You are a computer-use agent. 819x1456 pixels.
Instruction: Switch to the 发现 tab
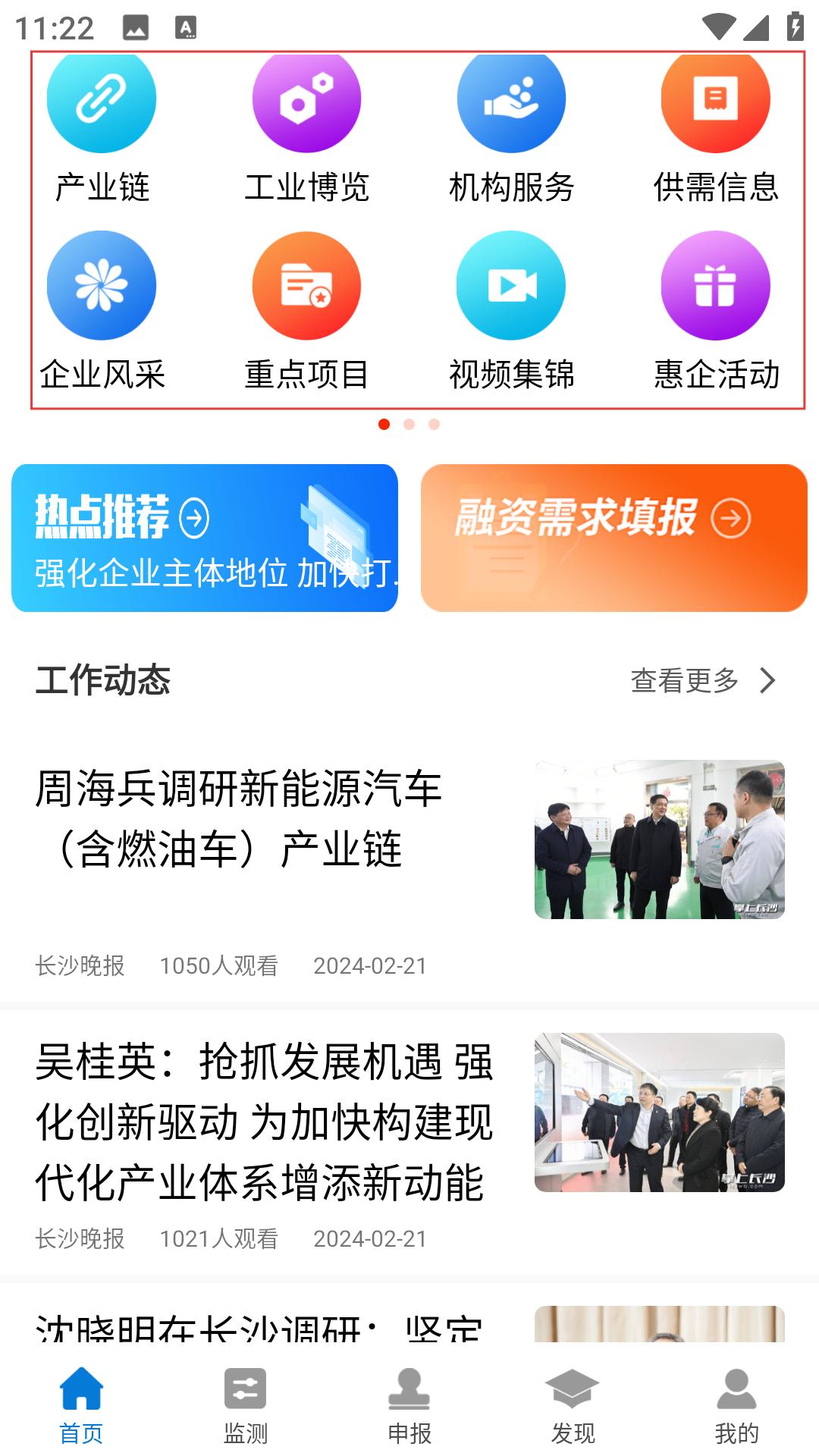573,1404
